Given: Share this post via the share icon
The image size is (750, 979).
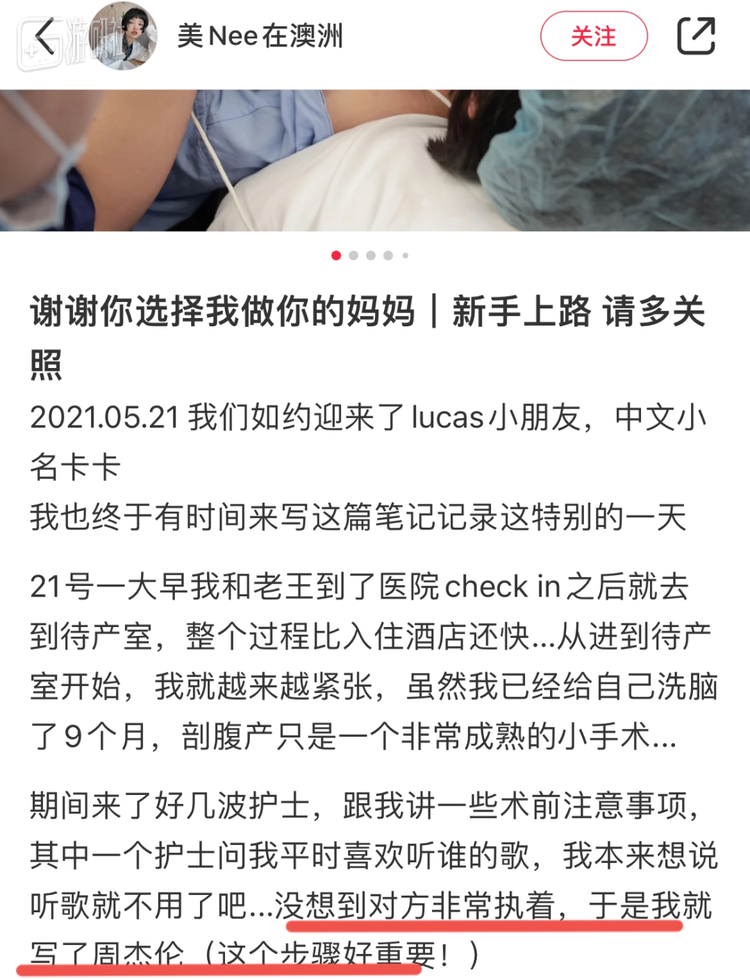Looking at the screenshot, I should [696, 36].
